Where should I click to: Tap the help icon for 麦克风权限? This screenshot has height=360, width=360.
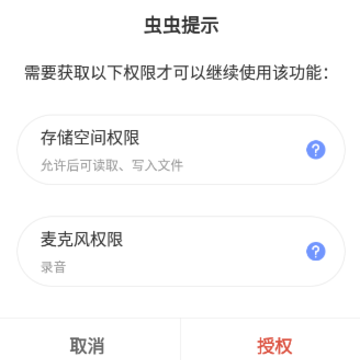click(315, 251)
